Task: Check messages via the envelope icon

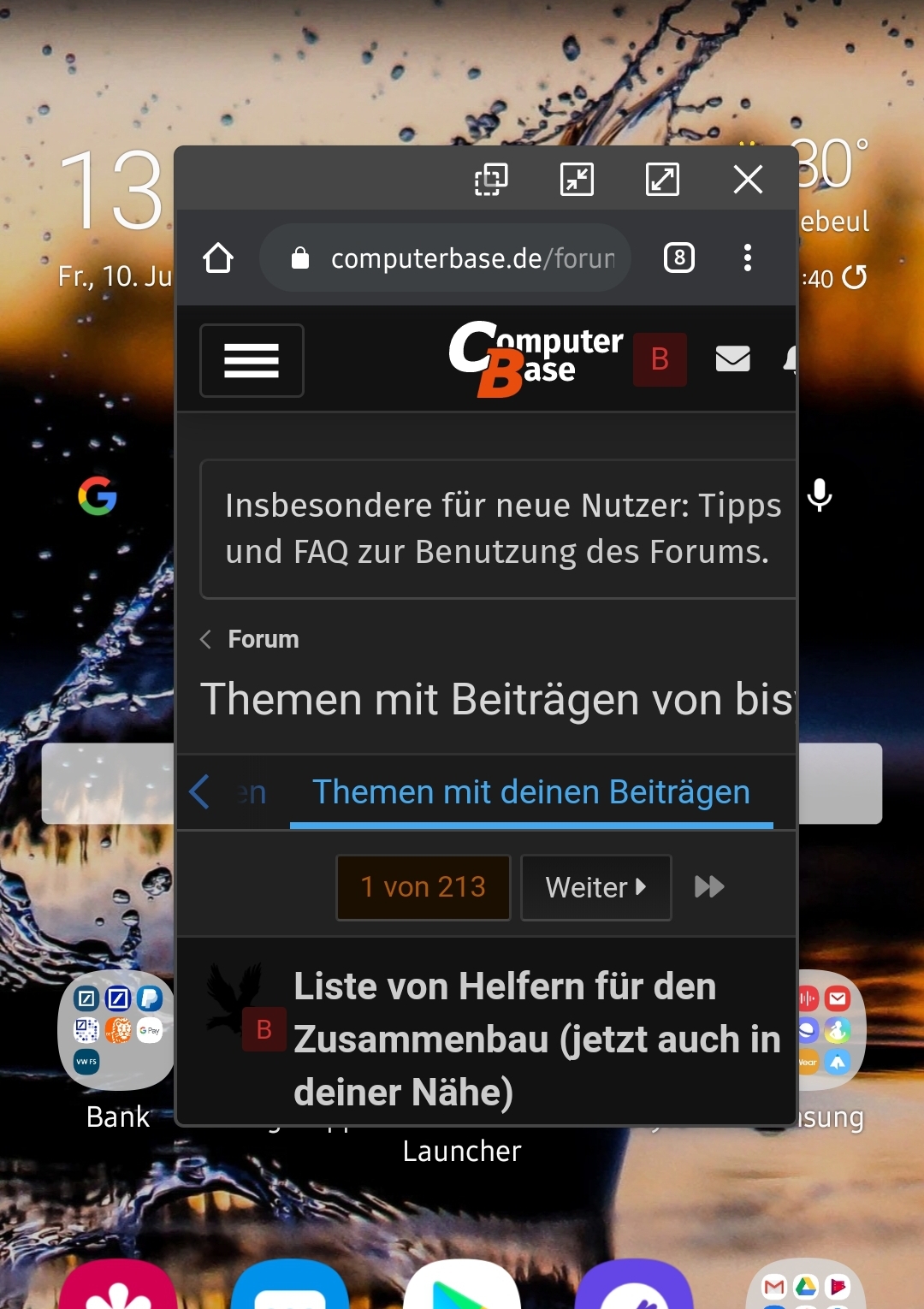Action: (x=733, y=360)
